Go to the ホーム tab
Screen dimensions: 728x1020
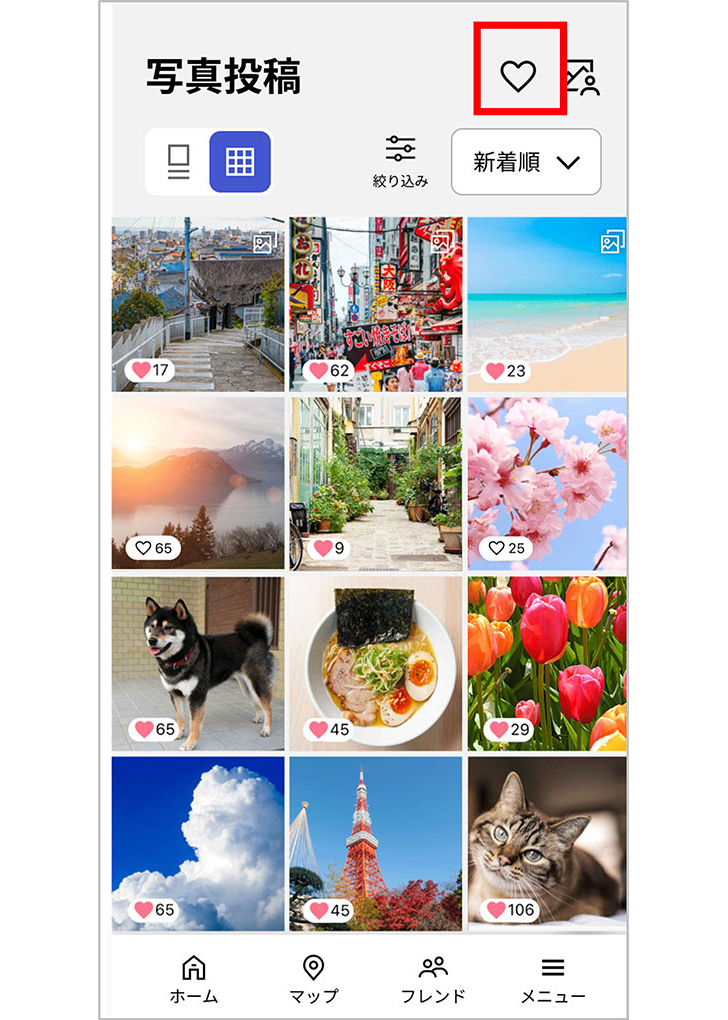[x=193, y=979]
